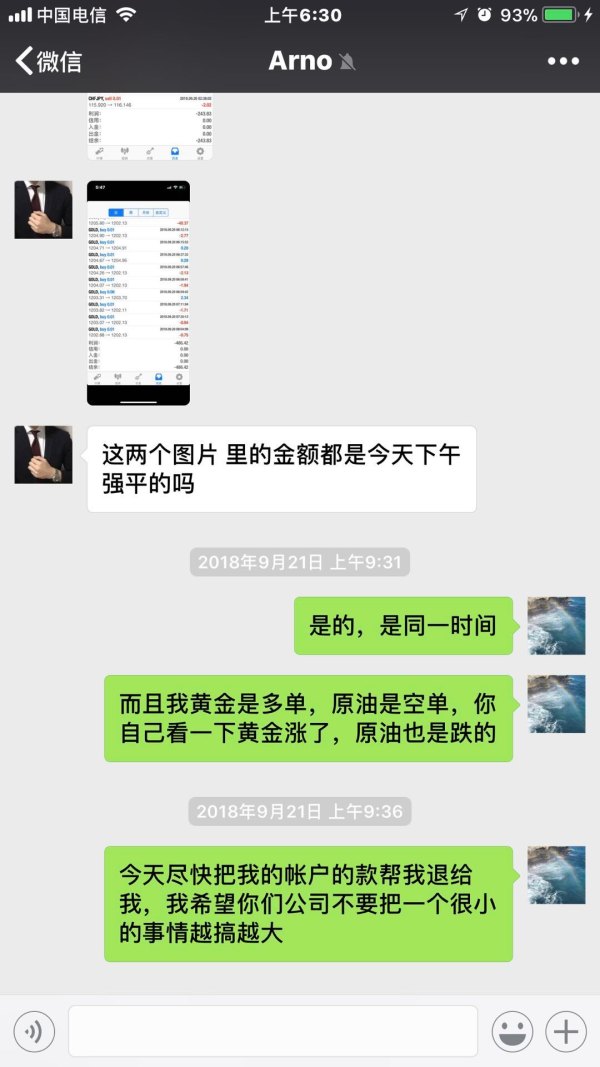Image resolution: width=600 pixels, height=1067 pixels.
Task: View the GOLD trade list screenshot image
Action: 138,292
